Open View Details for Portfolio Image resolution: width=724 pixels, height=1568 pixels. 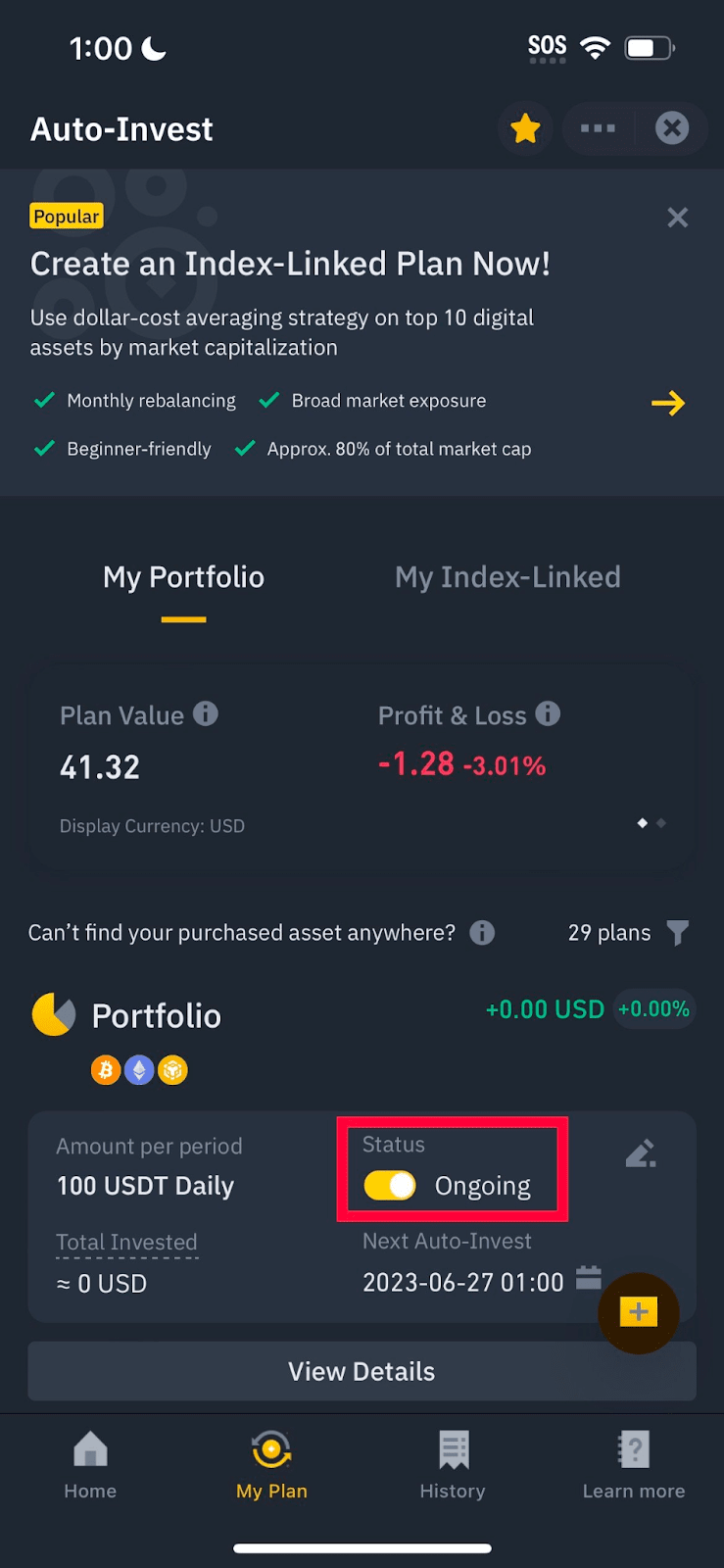(x=362, y=1371)
